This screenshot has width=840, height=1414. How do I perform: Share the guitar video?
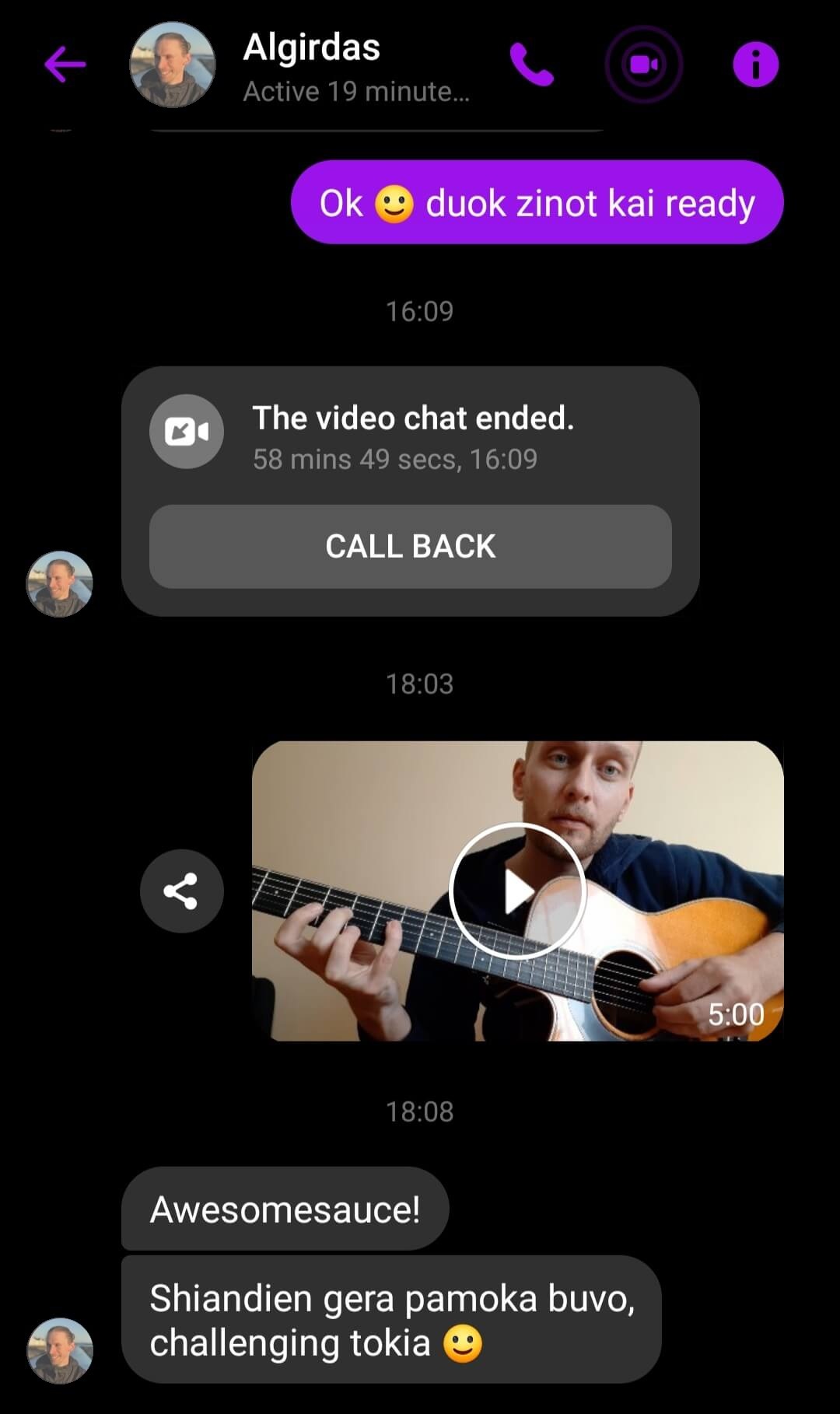tap(181, 891)
